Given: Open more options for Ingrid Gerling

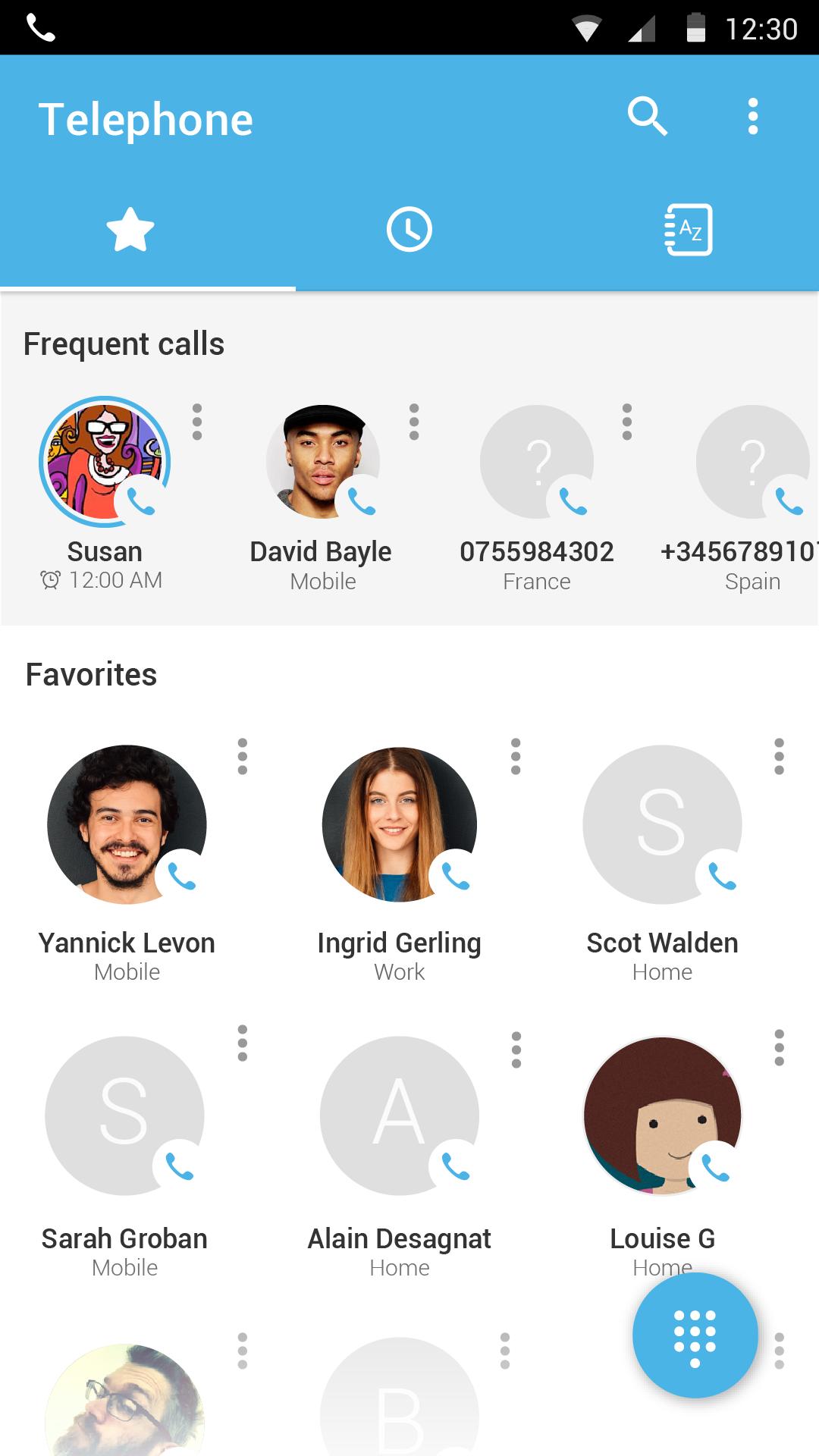Looking at the screenshot, I should point(516,756).
